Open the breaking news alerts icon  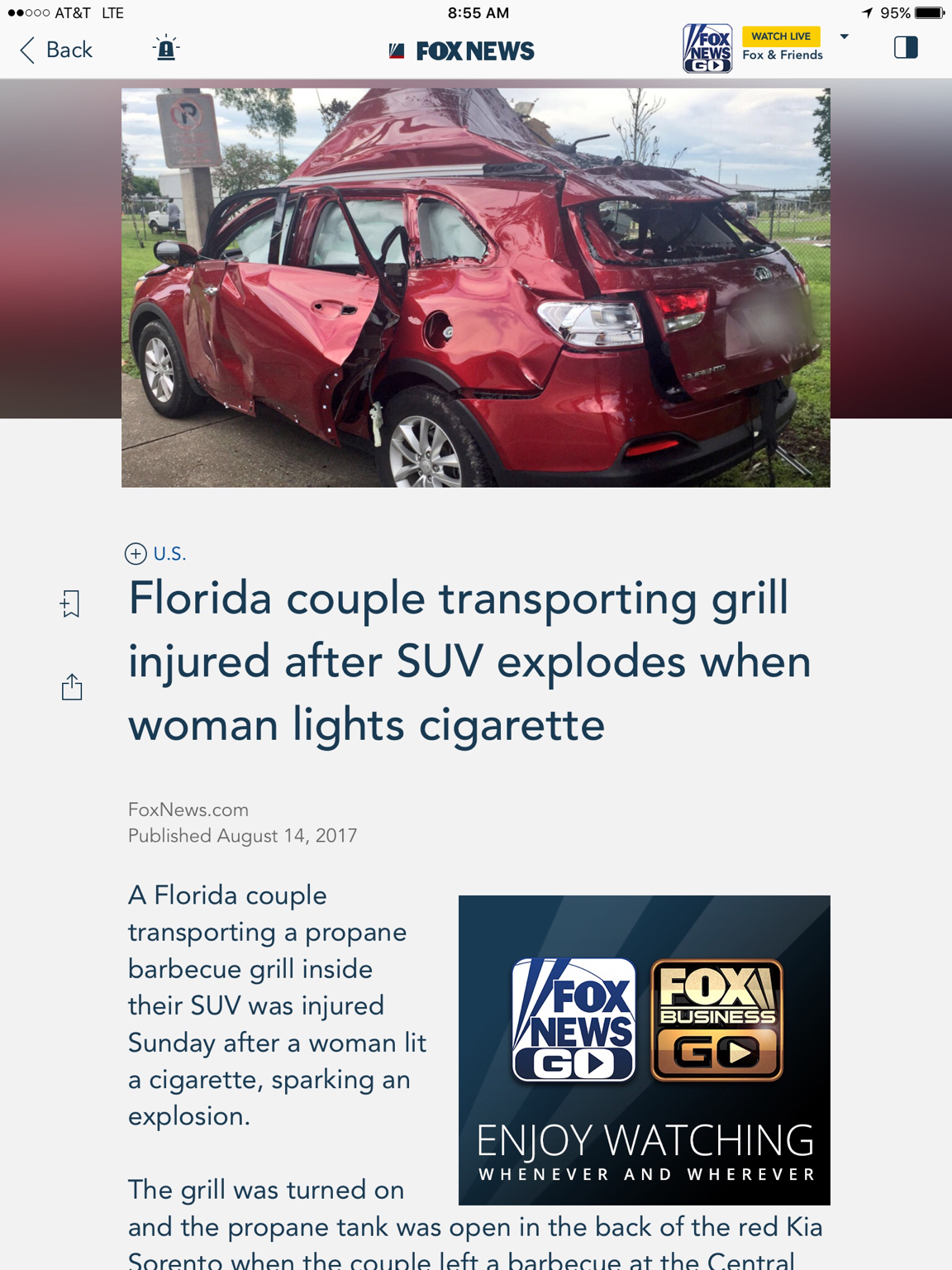click(x=166, y=49)
